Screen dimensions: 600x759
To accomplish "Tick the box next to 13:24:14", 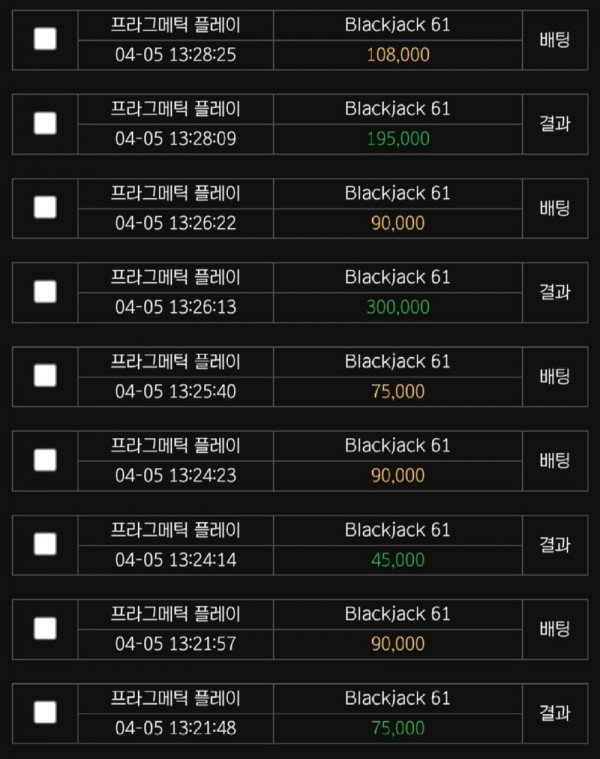I will 45,544.
